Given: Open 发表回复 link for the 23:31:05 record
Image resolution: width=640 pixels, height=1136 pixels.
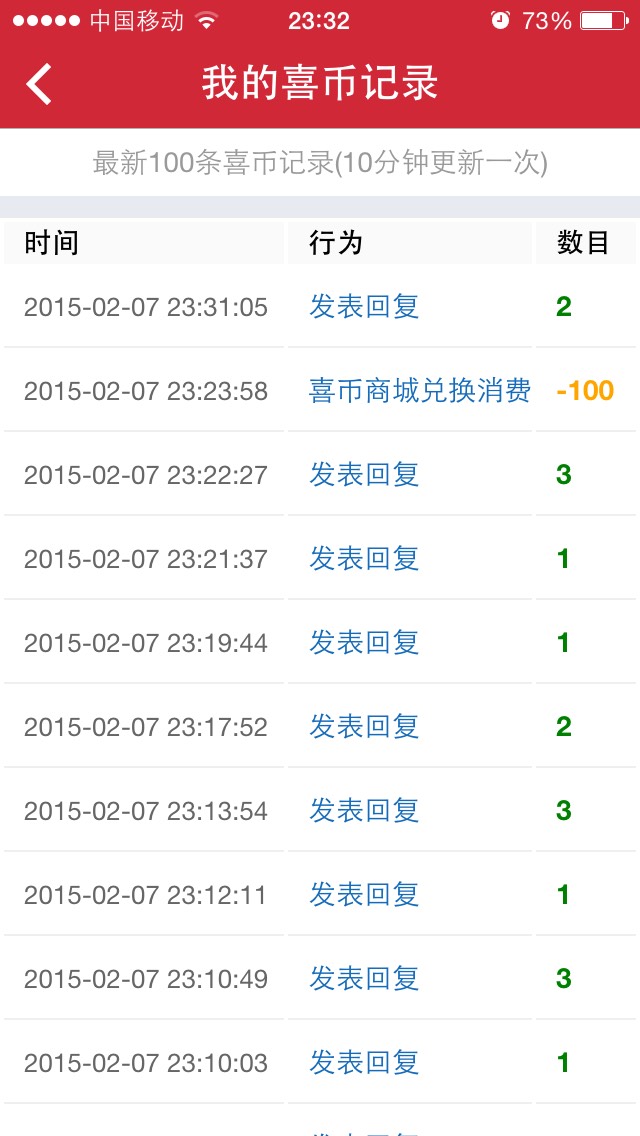Looking at the screenshot, I should pyautogui.click(x=364, y=307).
